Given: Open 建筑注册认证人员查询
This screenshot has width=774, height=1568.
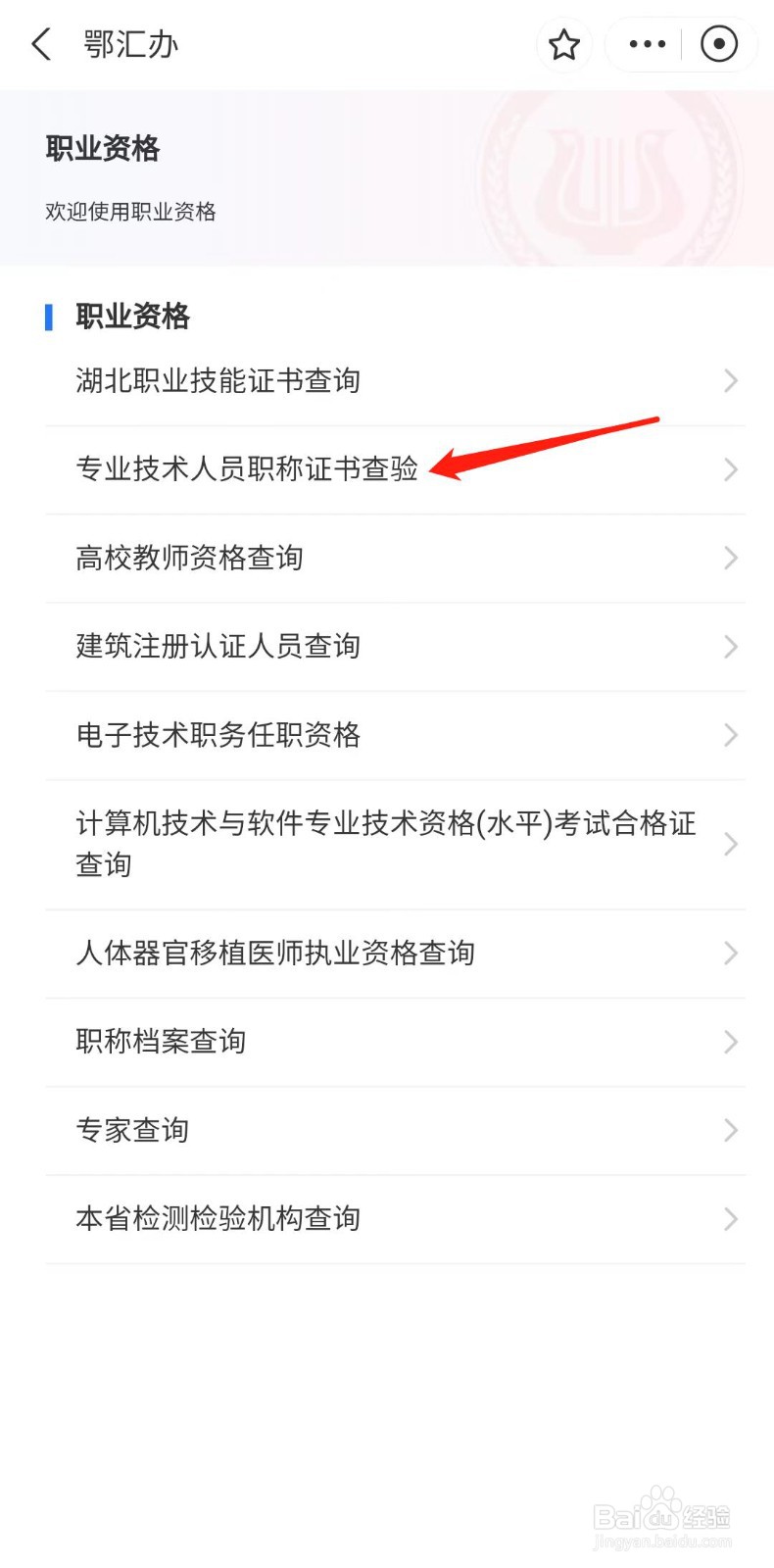Looking at the screenshot, I should pyautogui.click(x=218, y=647).
